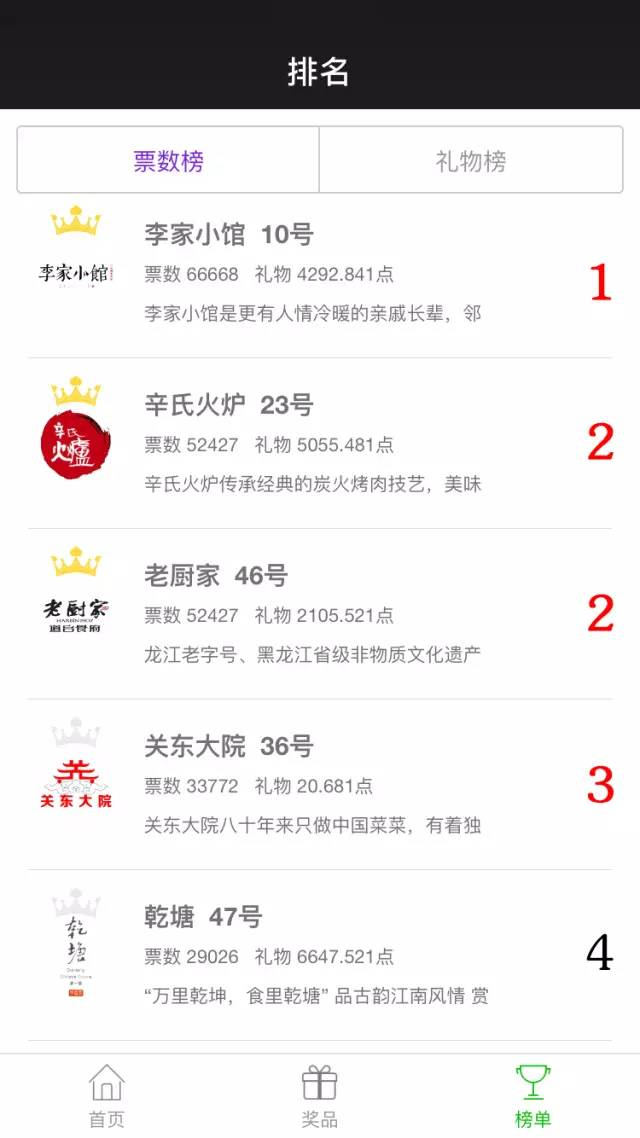
Task: Switch to the 票数榜 tab
Action: point(168,161)
